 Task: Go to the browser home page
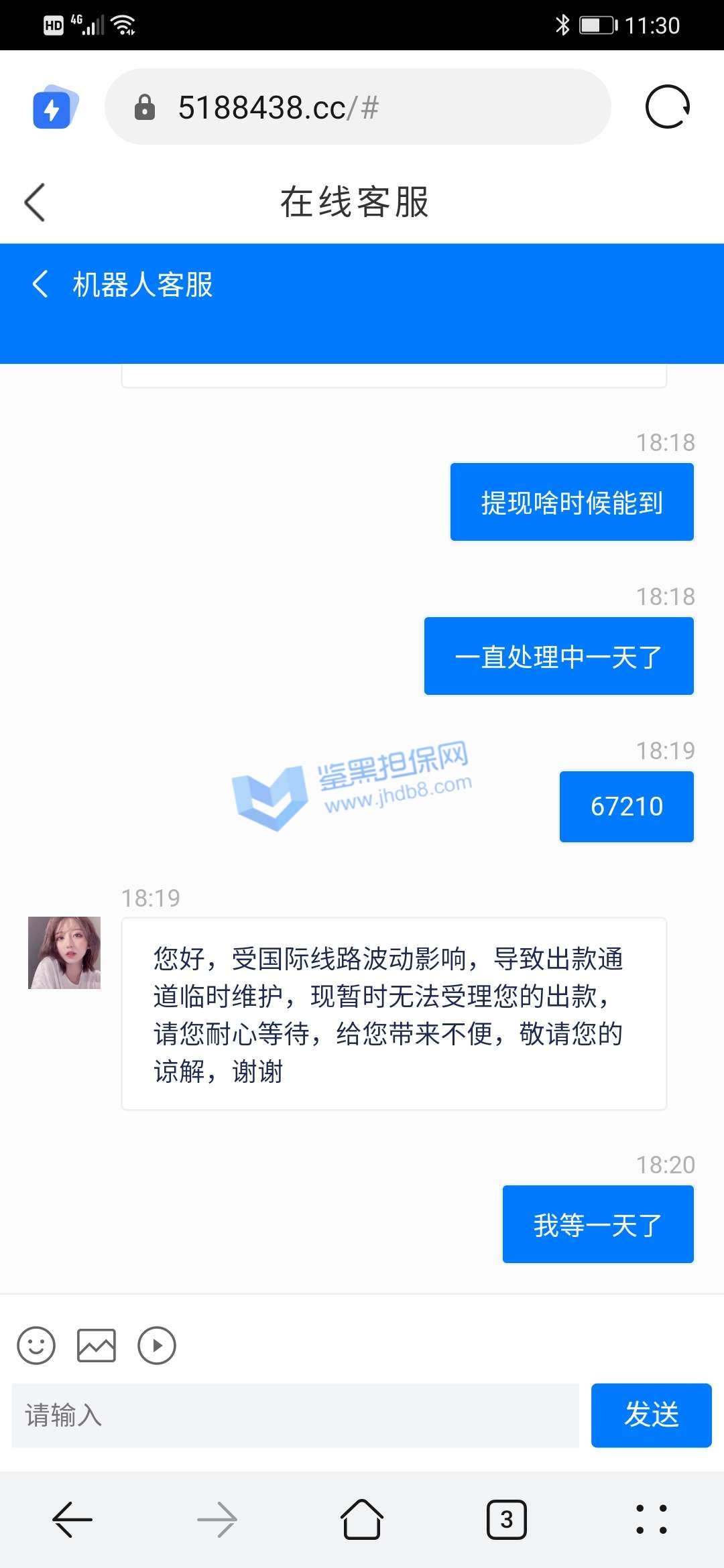(362, 1520)
